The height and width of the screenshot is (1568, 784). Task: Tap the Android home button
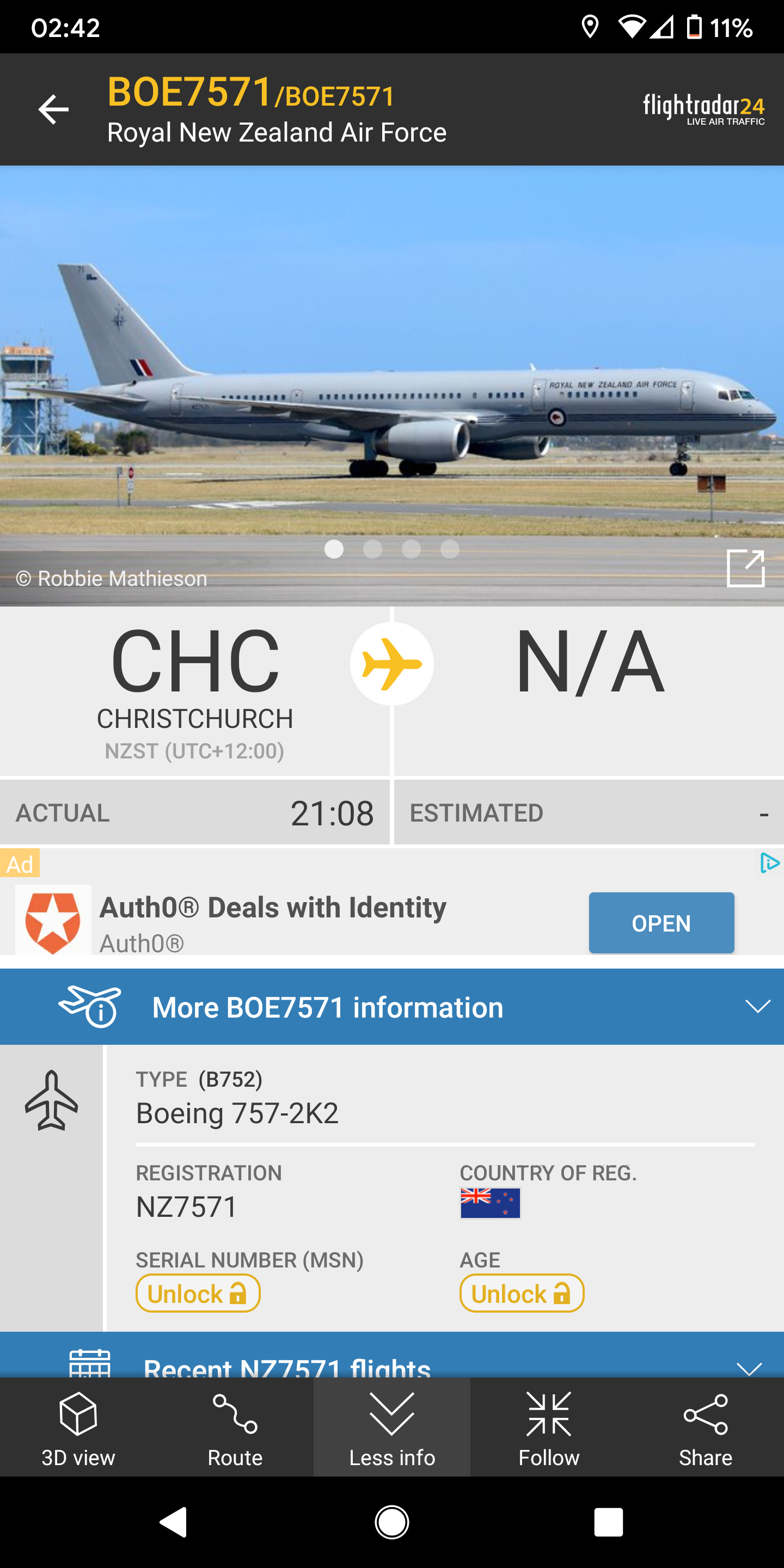click(x=392, y=1522)
